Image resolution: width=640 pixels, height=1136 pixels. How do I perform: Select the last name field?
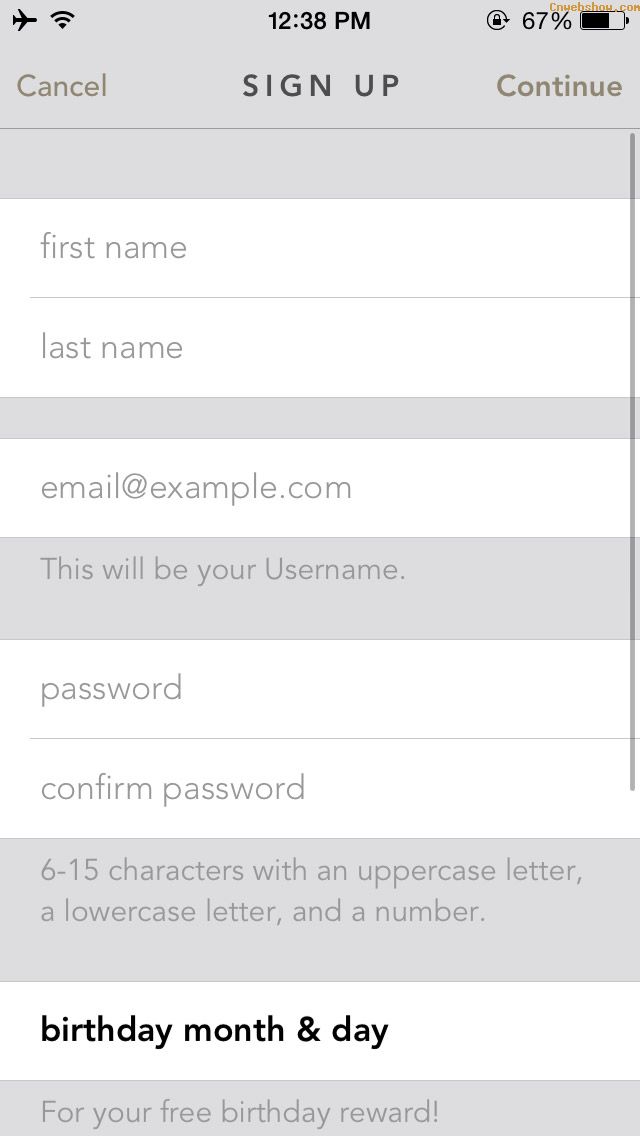[x=320, y=348]
